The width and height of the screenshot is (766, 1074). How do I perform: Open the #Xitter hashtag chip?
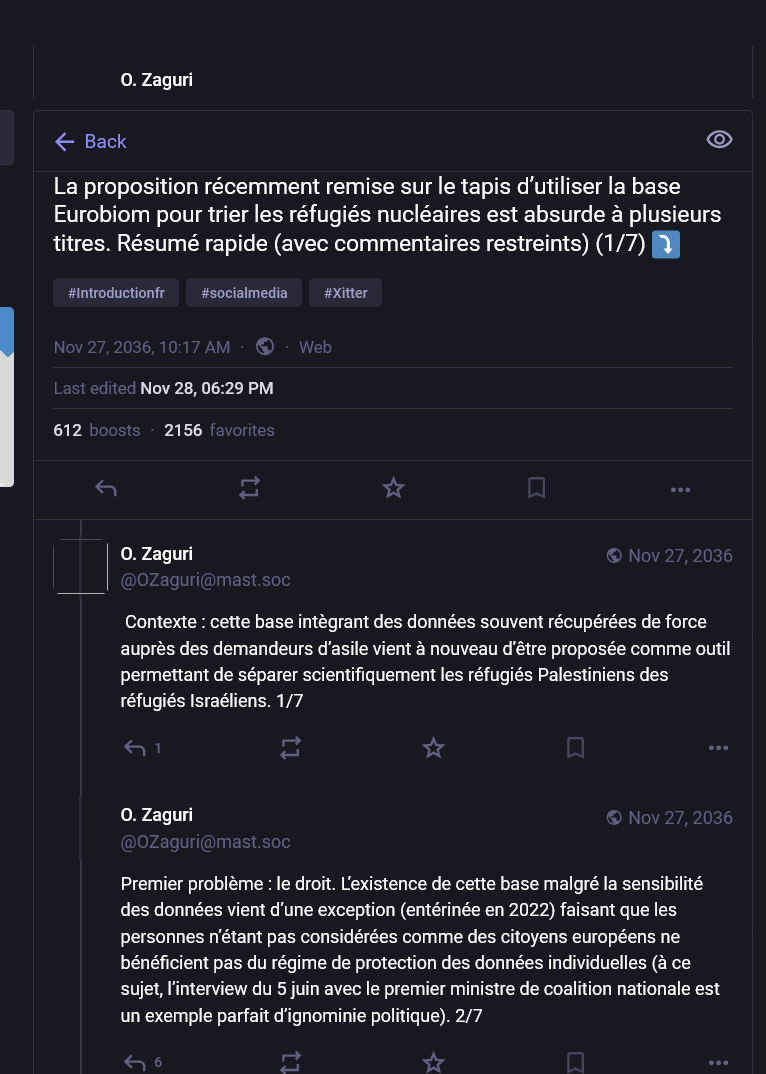[x=345, y=293]
